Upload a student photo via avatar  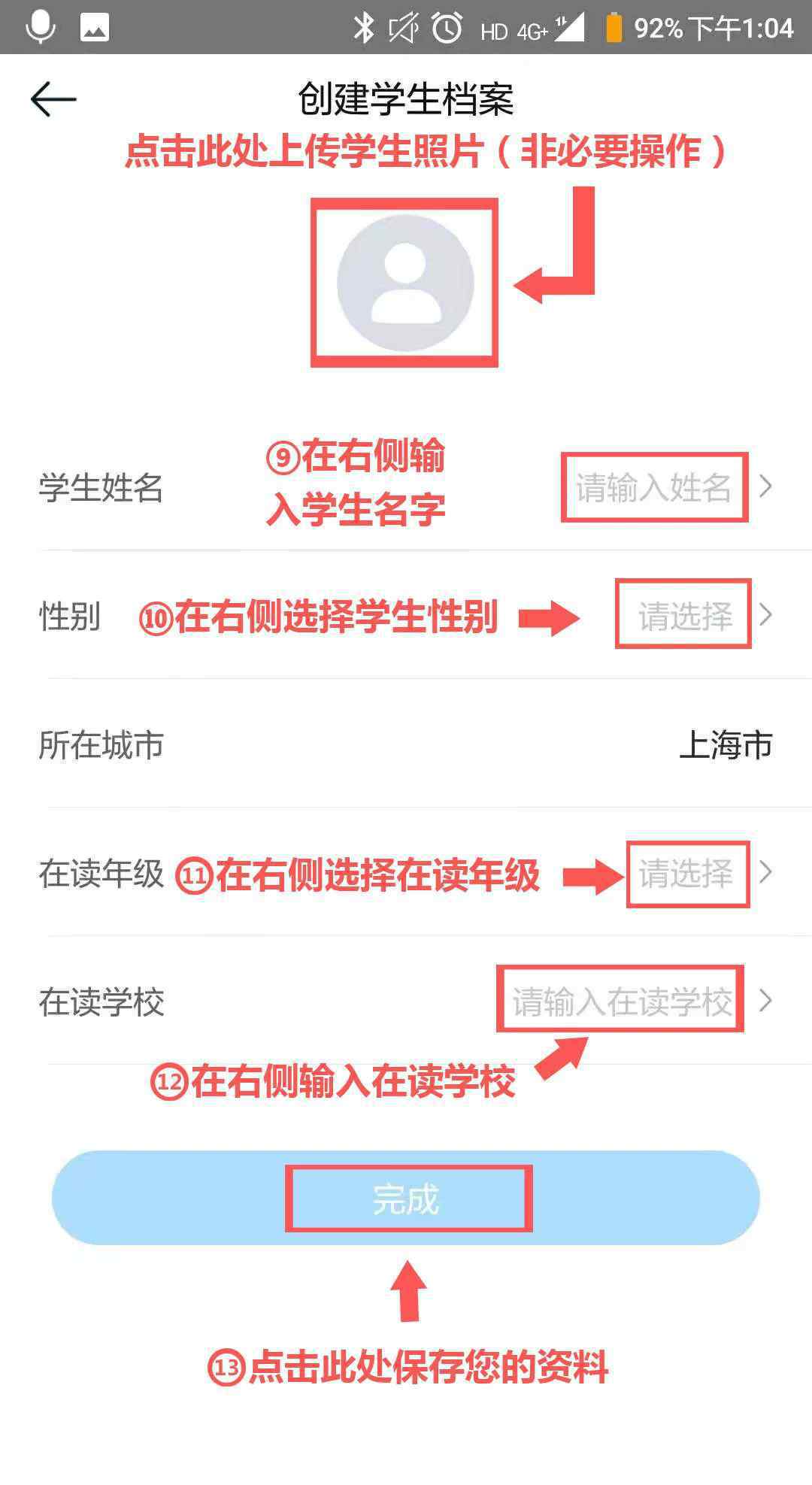pyautogui.click(x=405, y=283)
